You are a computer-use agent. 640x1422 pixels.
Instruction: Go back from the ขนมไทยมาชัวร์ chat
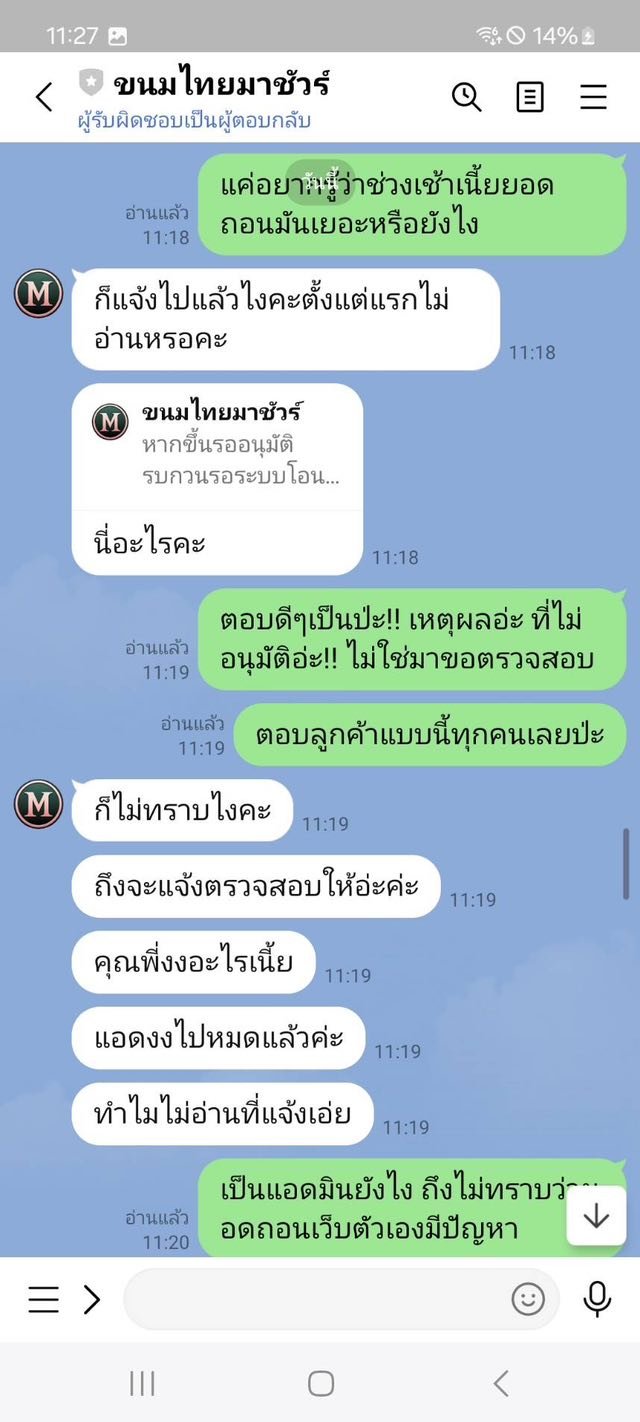44,97
